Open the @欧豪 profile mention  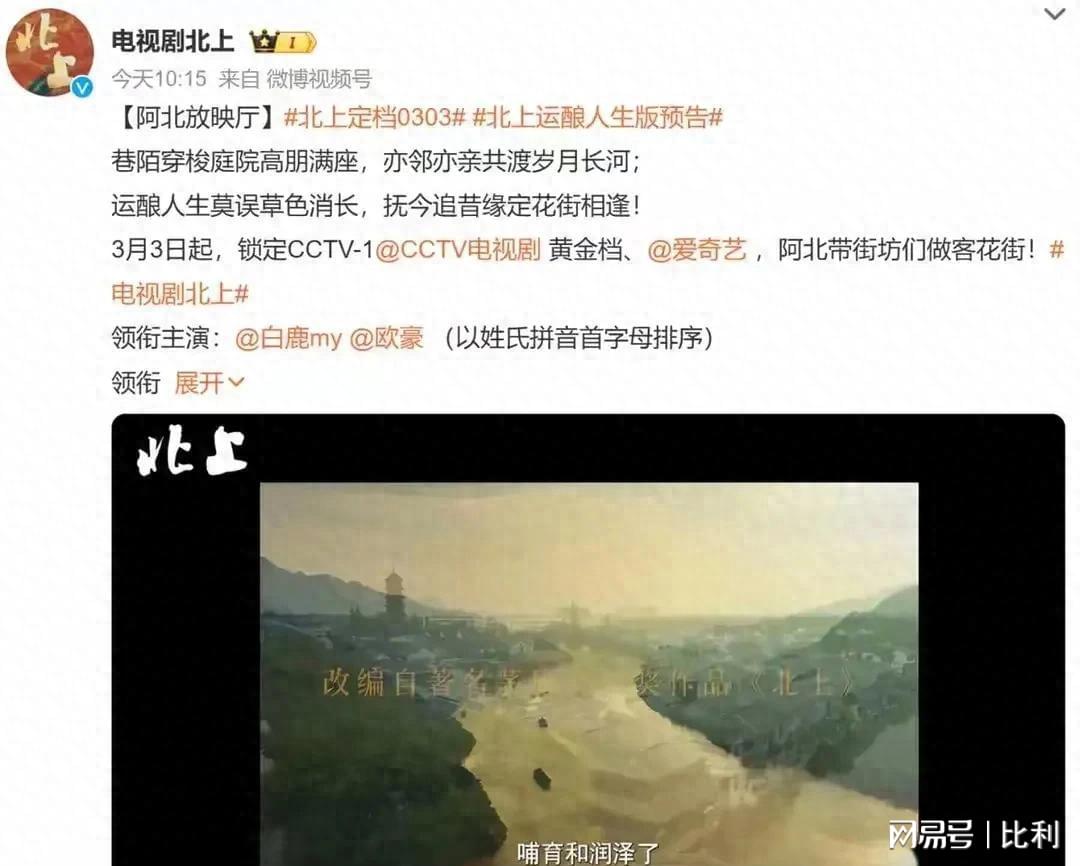[x=386, y=339]
